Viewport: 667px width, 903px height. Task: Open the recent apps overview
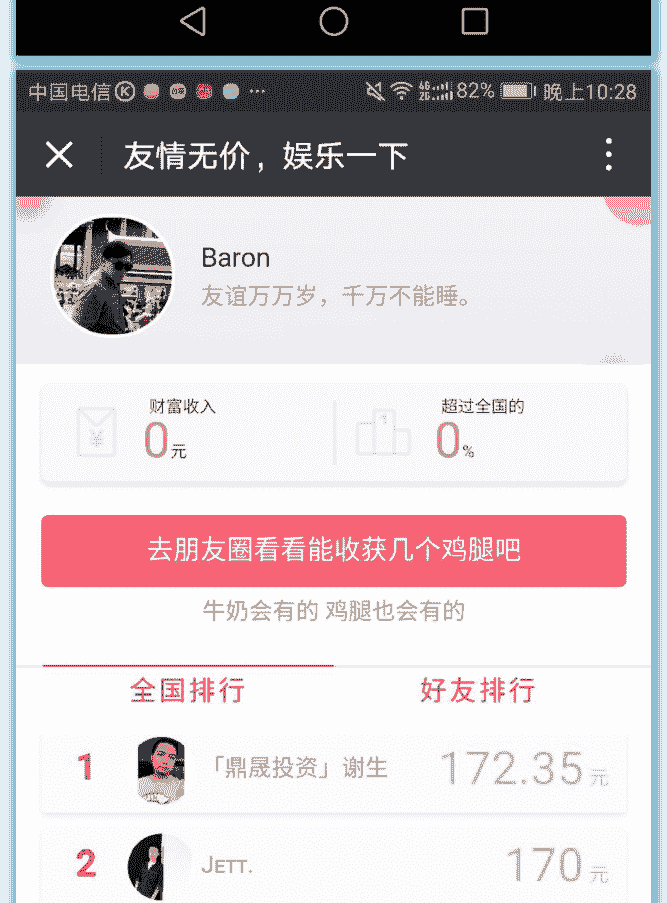click(474, 22)
